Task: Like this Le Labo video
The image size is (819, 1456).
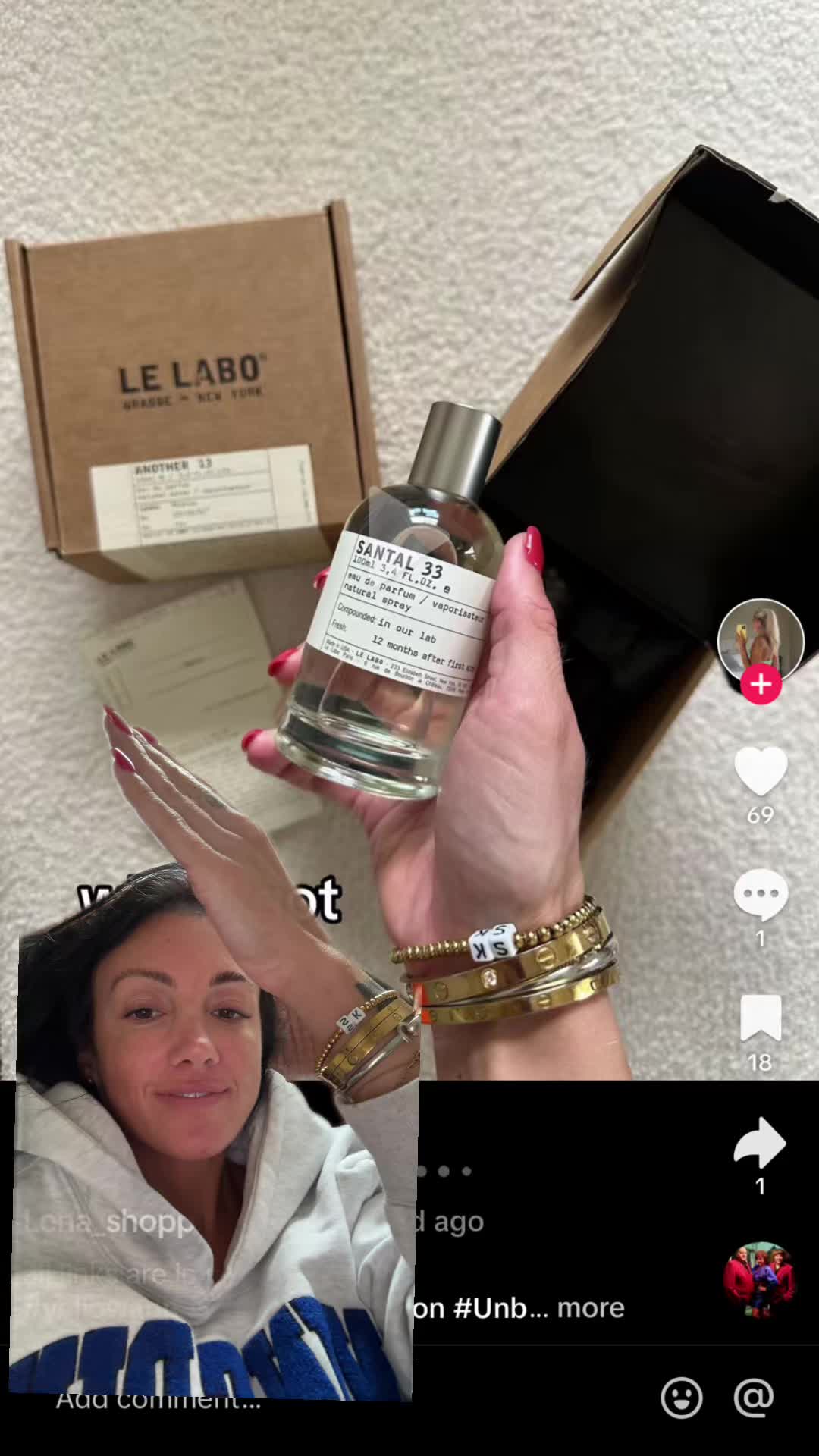Action: [x=761, y=771]
